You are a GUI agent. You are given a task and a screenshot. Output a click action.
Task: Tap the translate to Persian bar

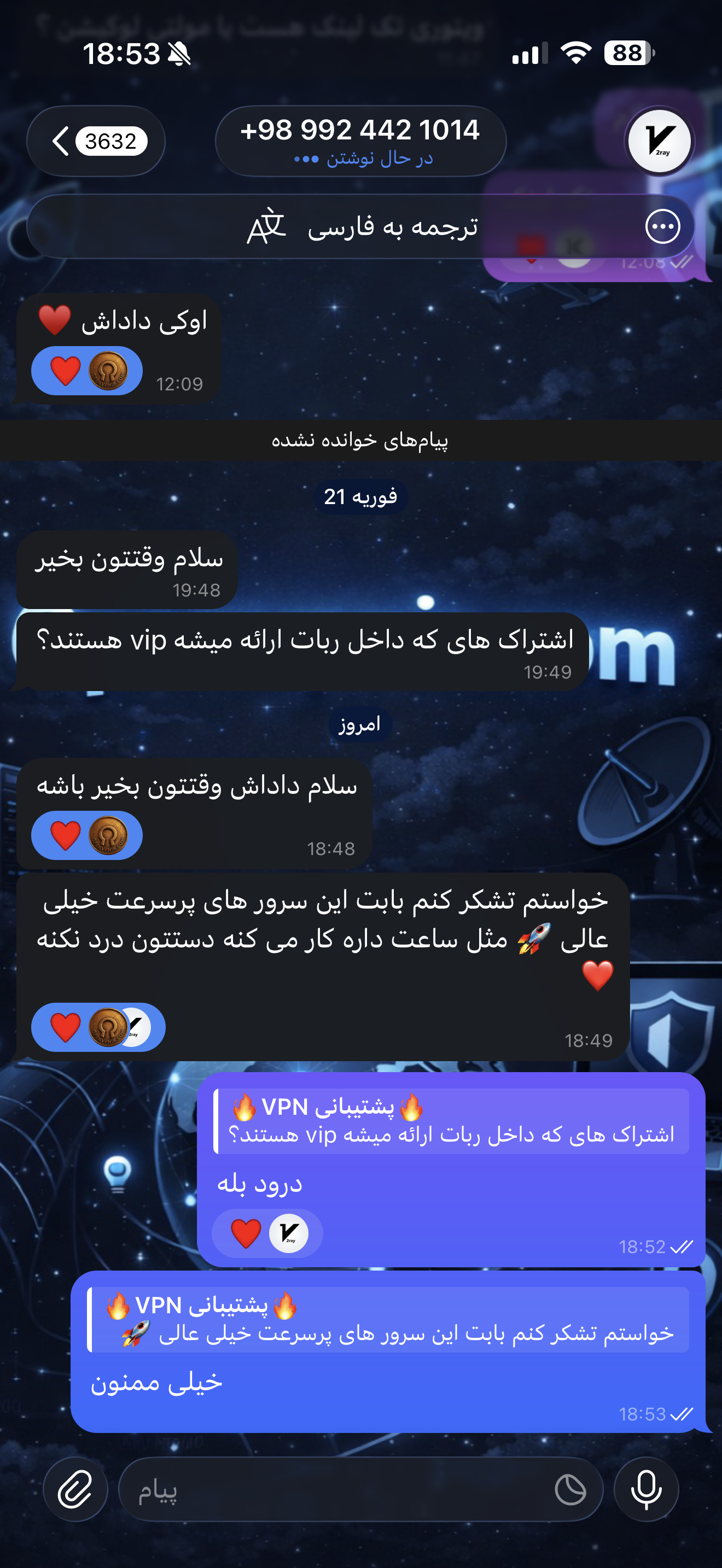pos(363,227)
